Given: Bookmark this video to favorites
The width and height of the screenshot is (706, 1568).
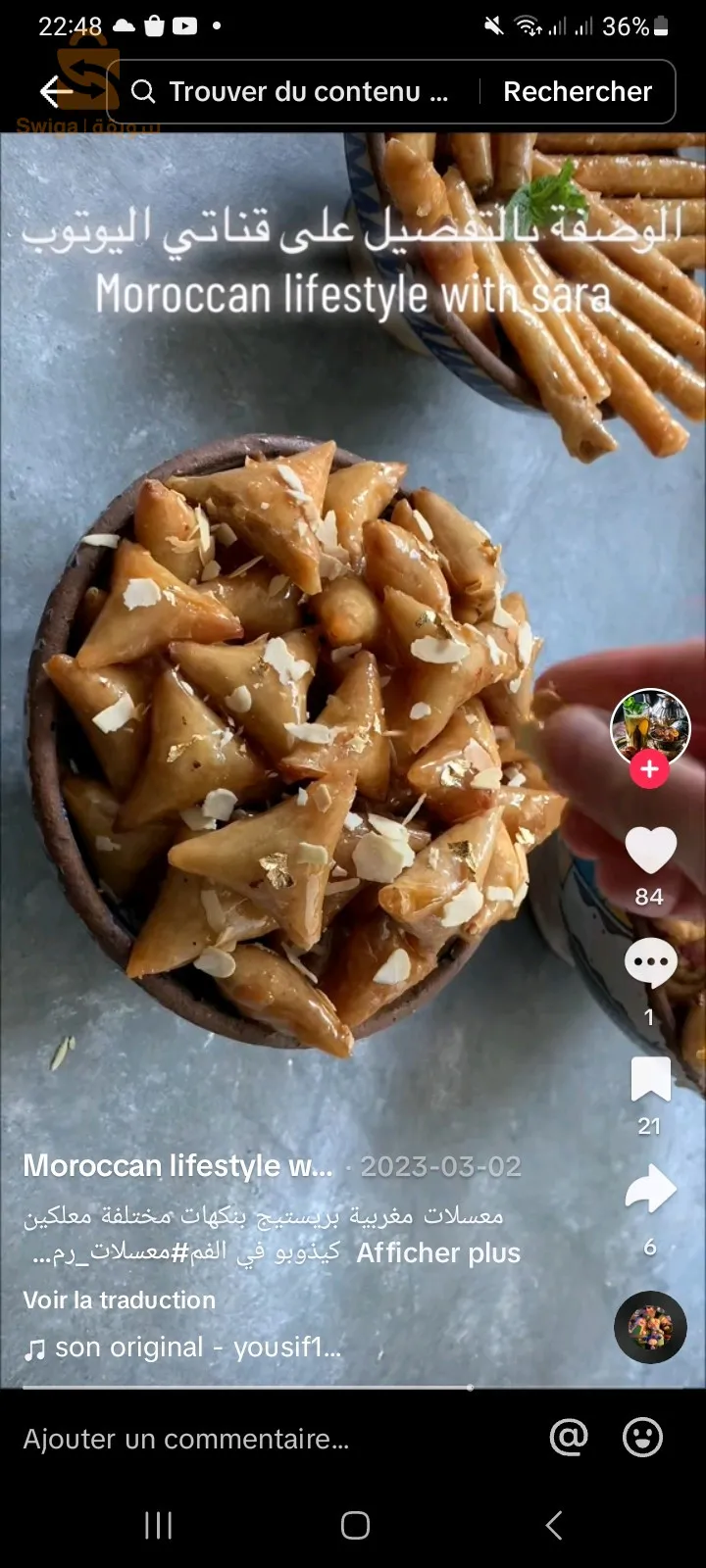Looking at the screenshot, I should click(650, 1080).
